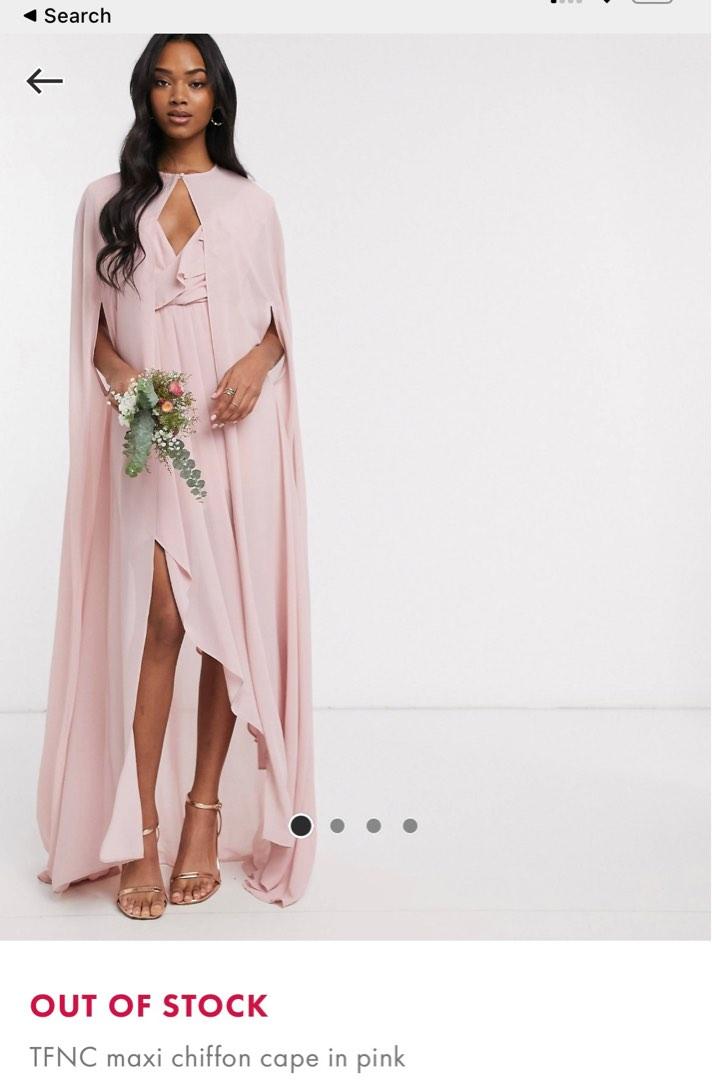
Task: Return to the Search app via breadcrumb
Action: click(66, 15)
